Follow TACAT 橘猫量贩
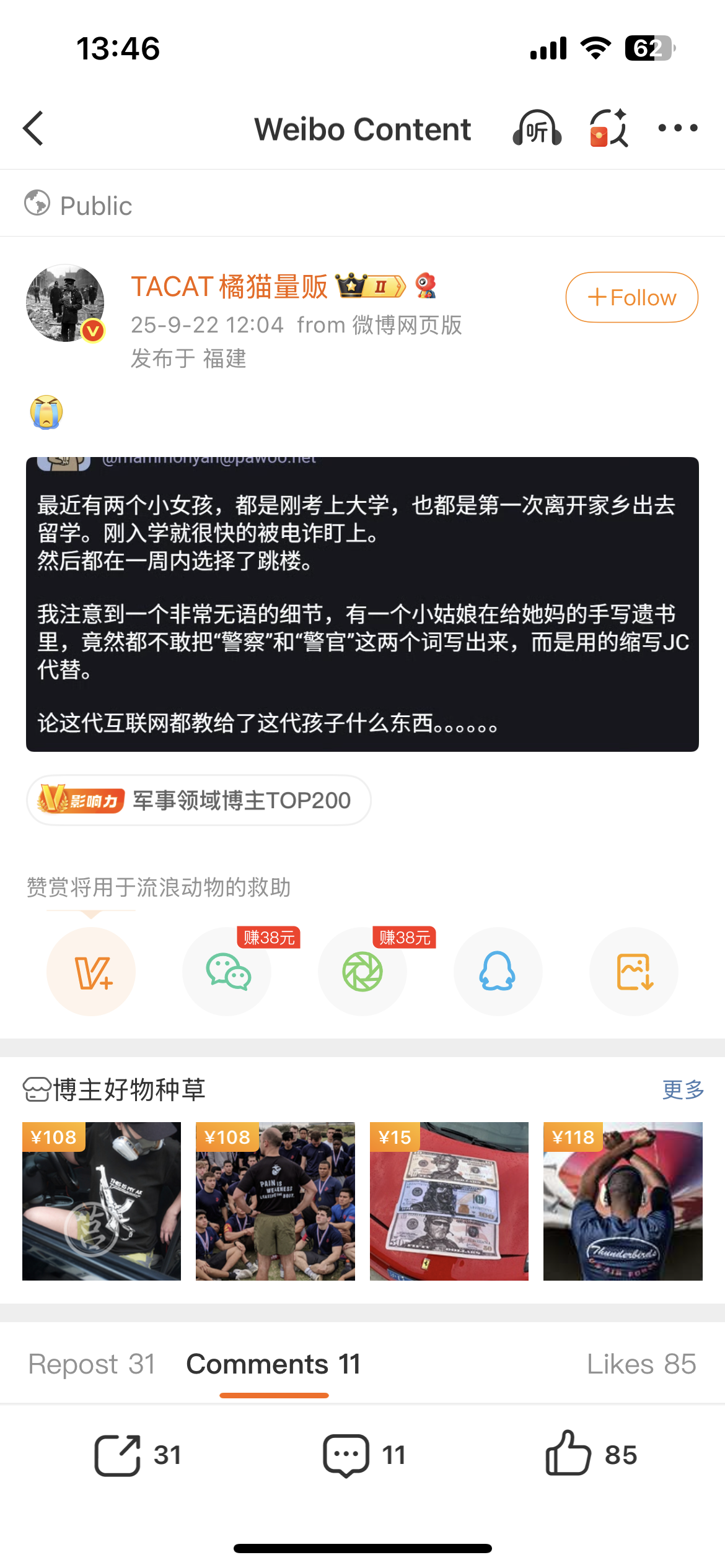Image resolution: width=725 pixels, height=1568 pixels. coord(631,297)
